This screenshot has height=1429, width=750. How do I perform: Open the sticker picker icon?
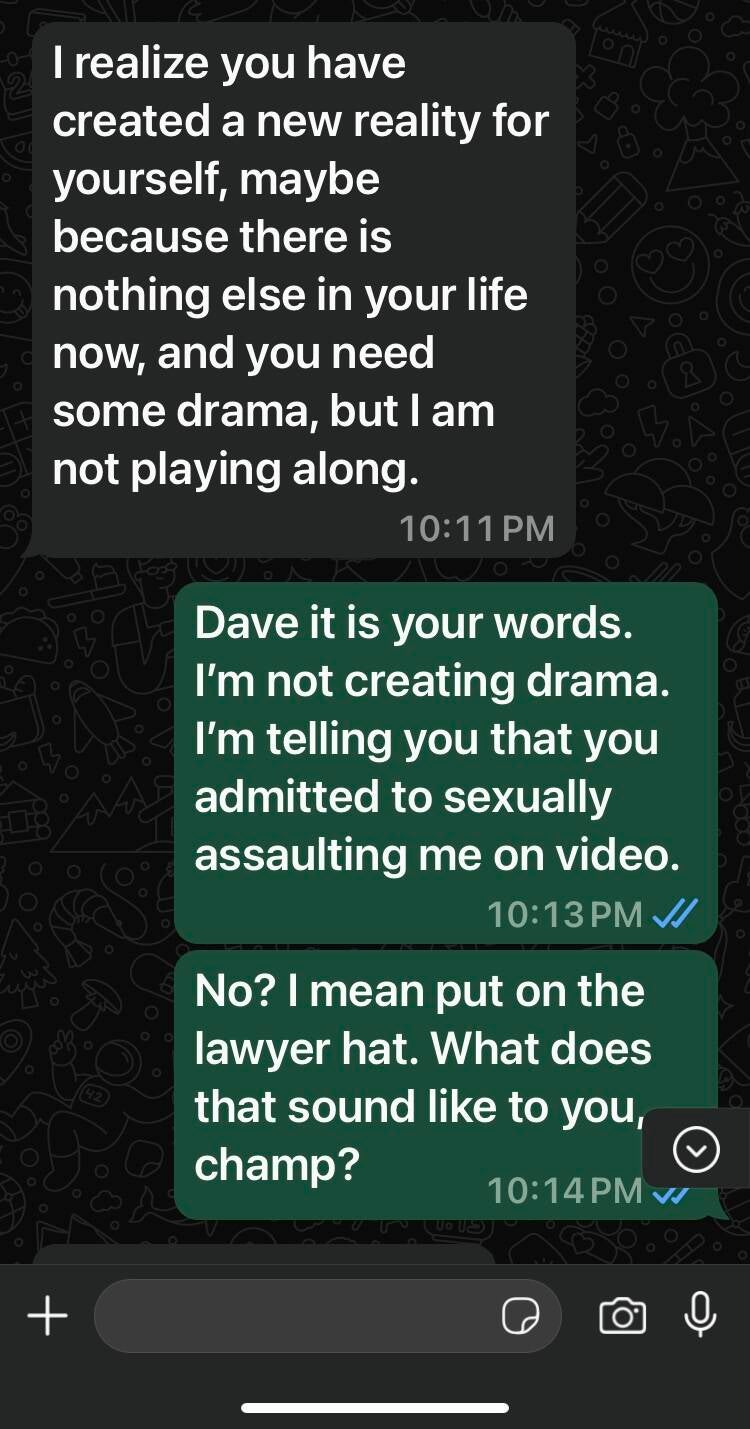click(520, 1317)
